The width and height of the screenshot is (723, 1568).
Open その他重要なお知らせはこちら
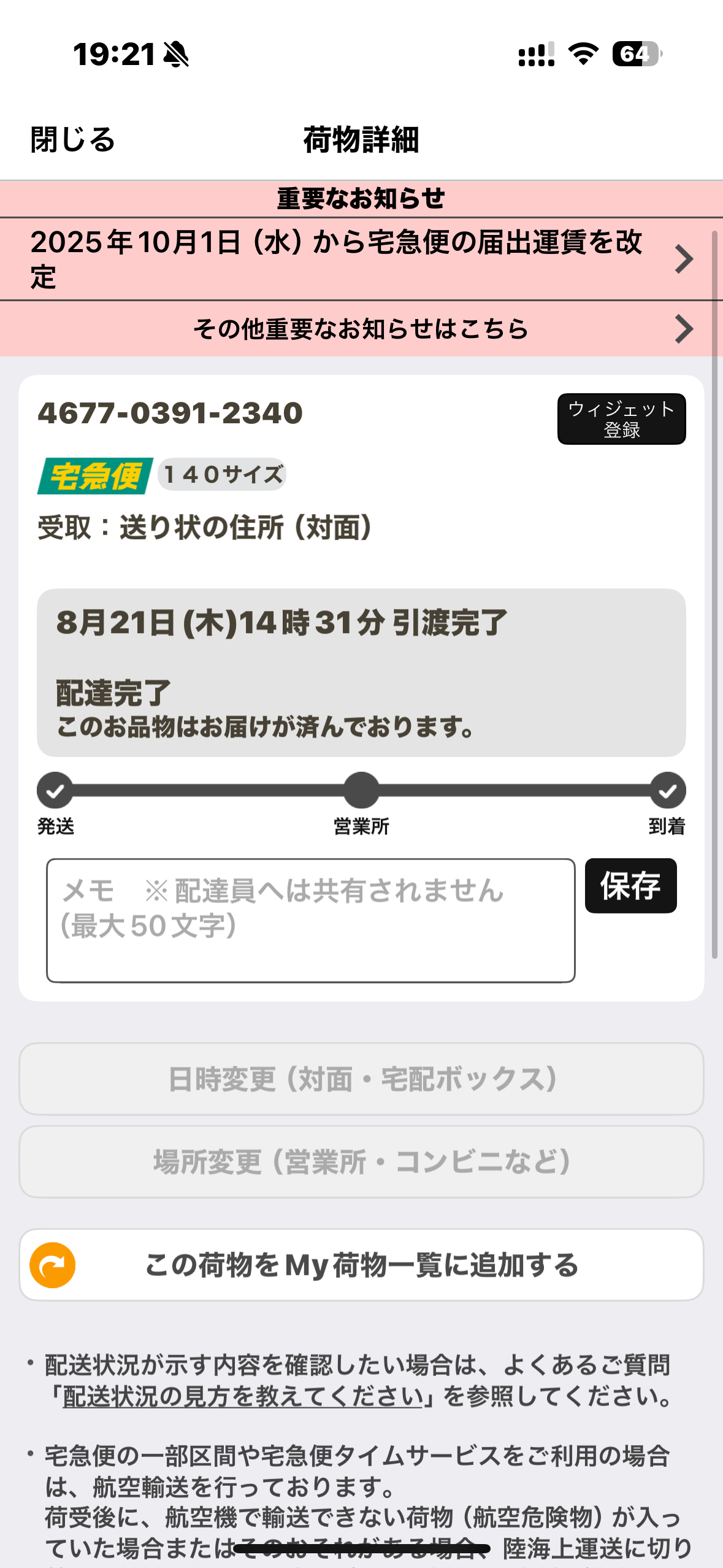[361, 329]
